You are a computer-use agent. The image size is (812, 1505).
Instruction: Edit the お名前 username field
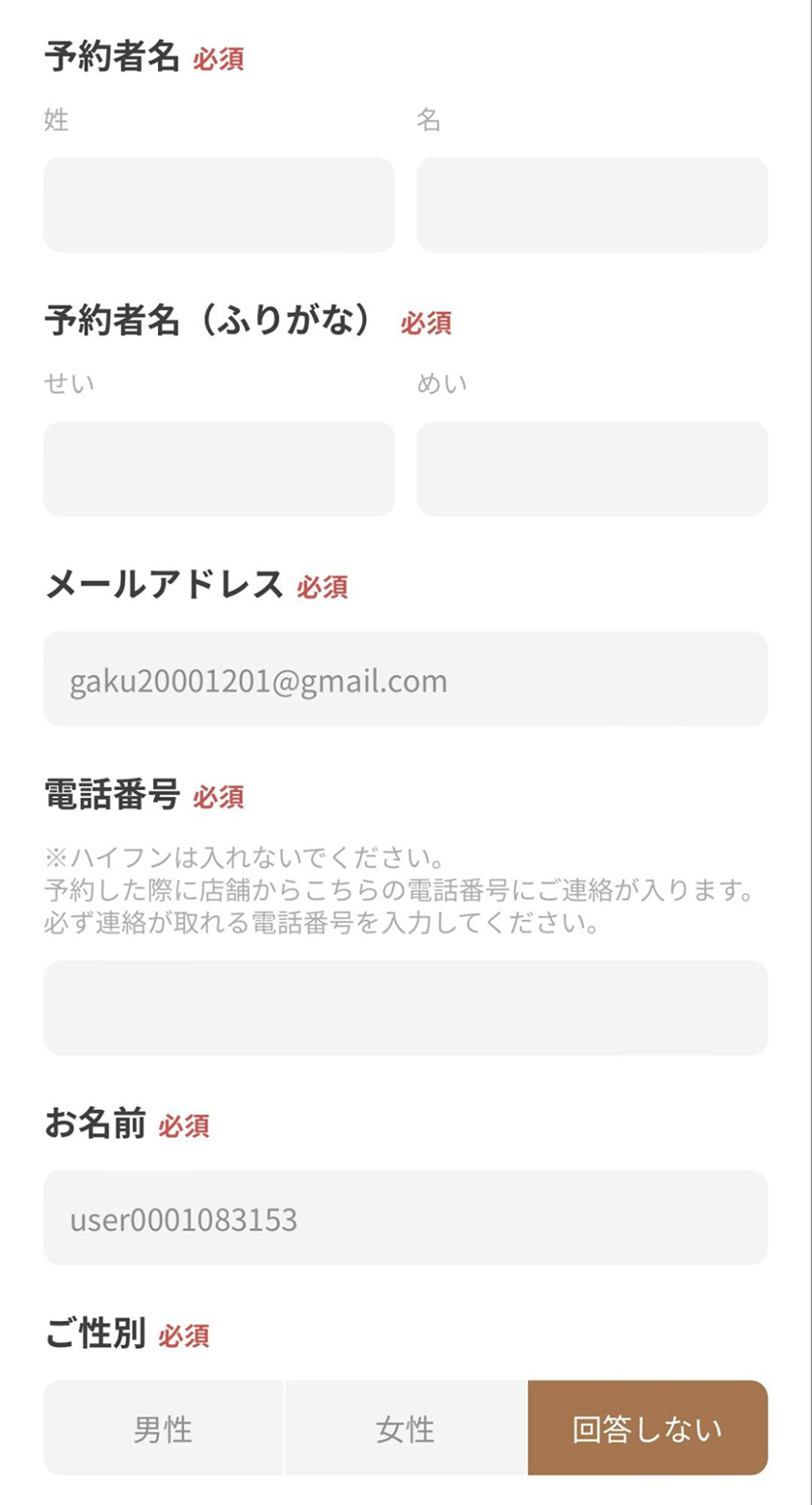pos(406,1218)
